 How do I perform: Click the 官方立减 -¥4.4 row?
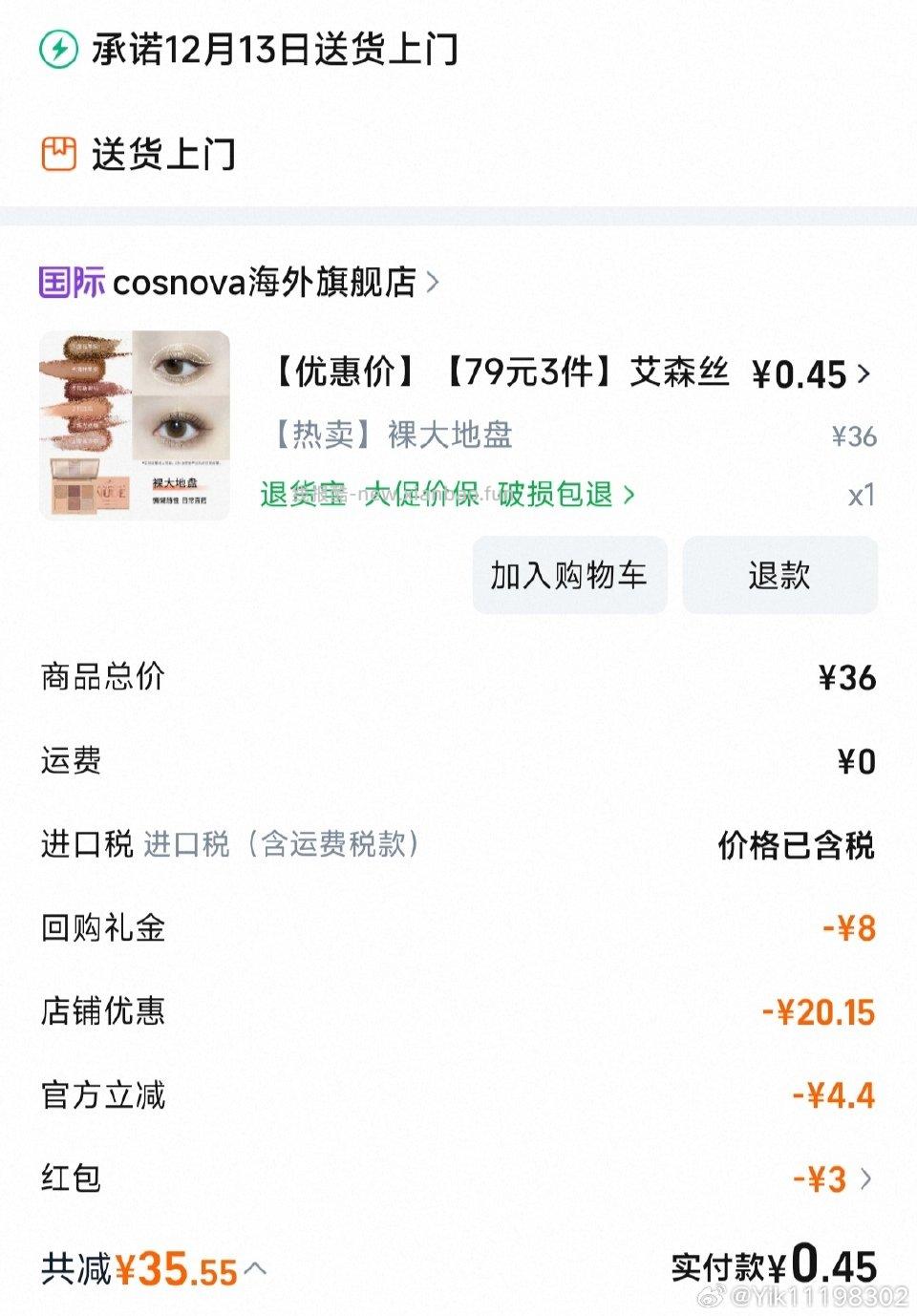[x=458, y=1095]
